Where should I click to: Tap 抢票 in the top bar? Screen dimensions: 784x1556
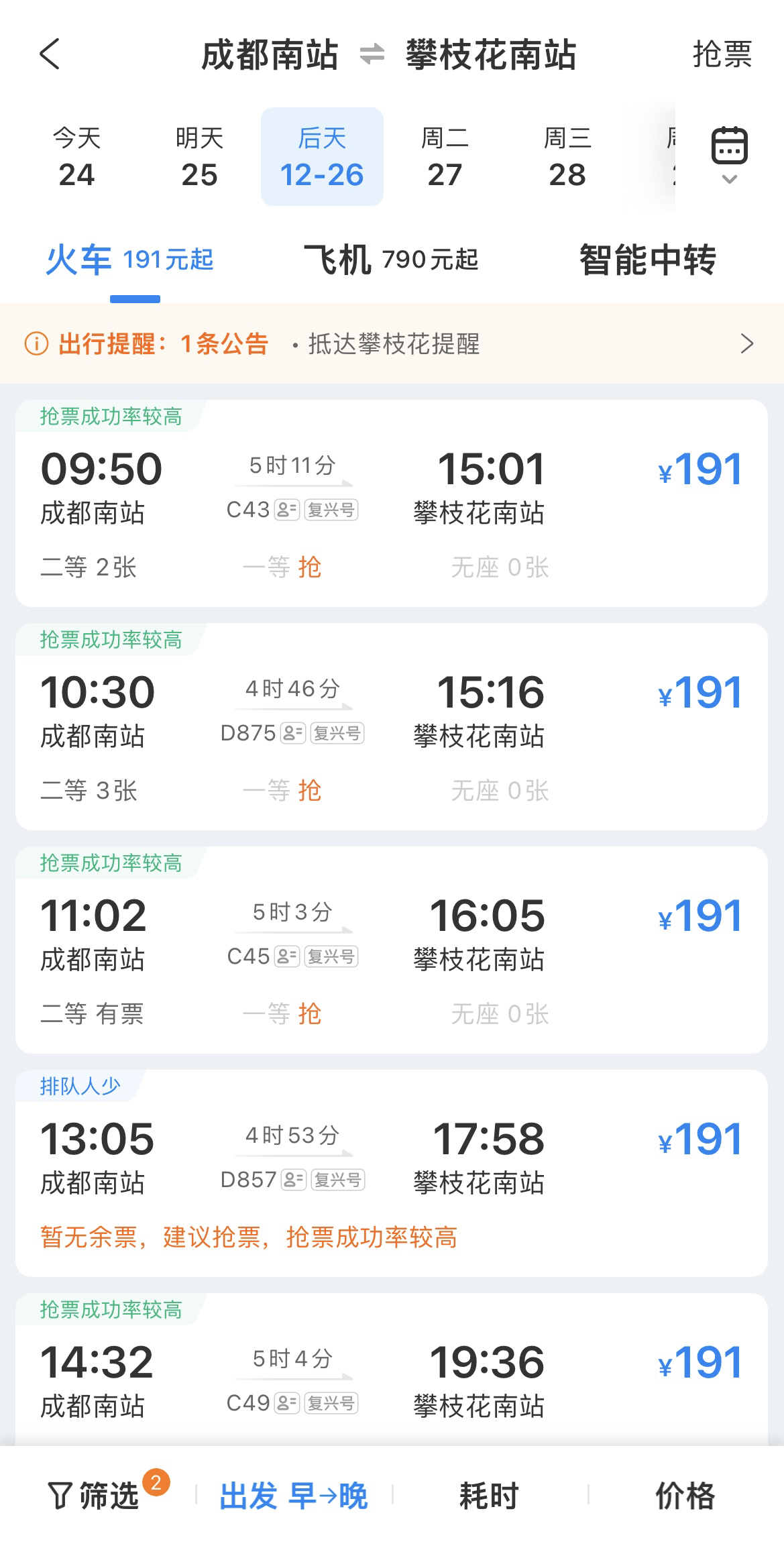tap(722, 54)
